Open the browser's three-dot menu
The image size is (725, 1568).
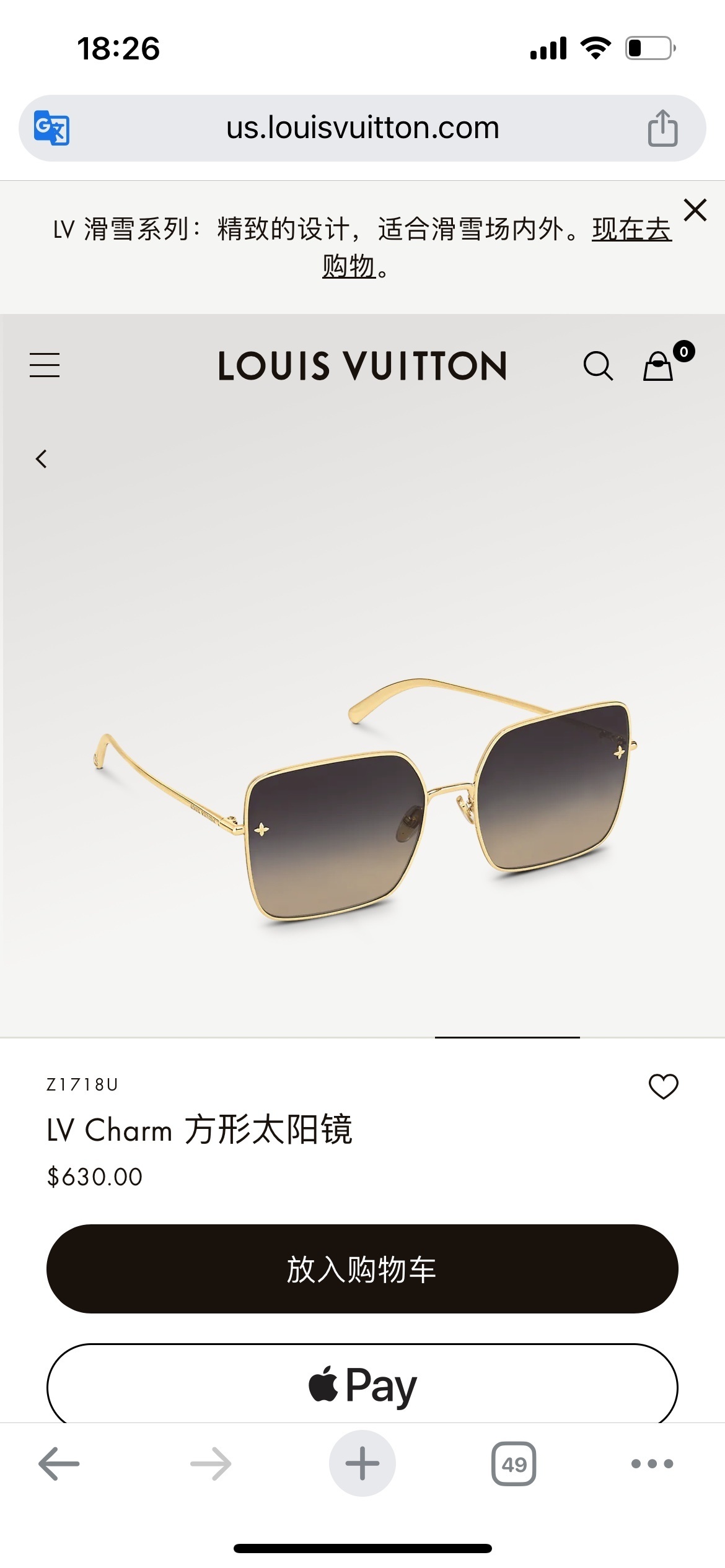click(652, 1464)
